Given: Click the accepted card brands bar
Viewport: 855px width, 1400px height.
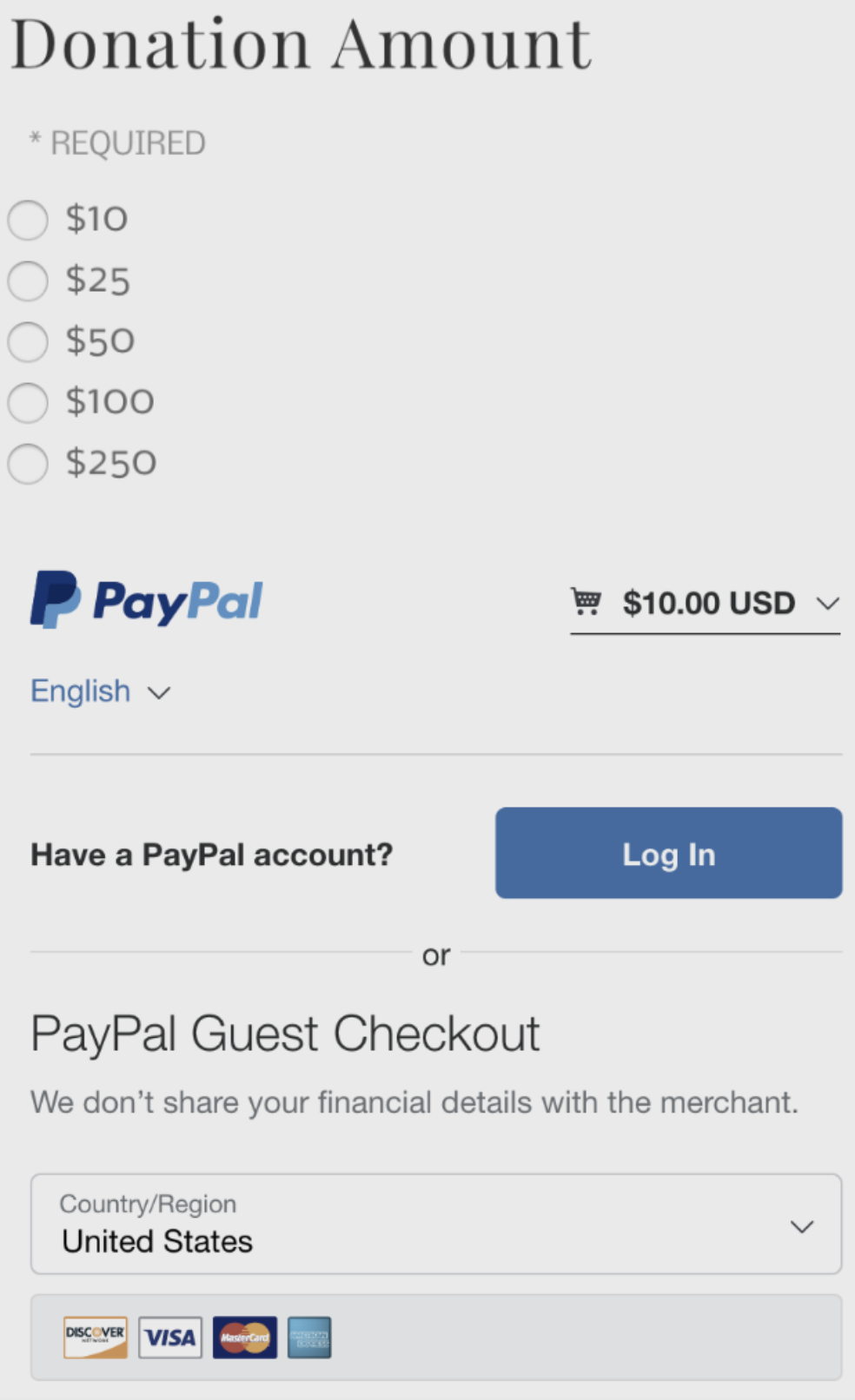Looking at the screenshot, I should 436,1337.
